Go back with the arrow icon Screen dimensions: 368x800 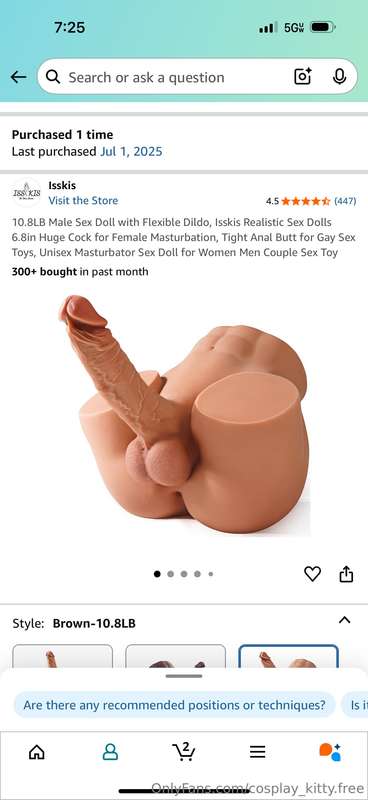tap(18, 77)
